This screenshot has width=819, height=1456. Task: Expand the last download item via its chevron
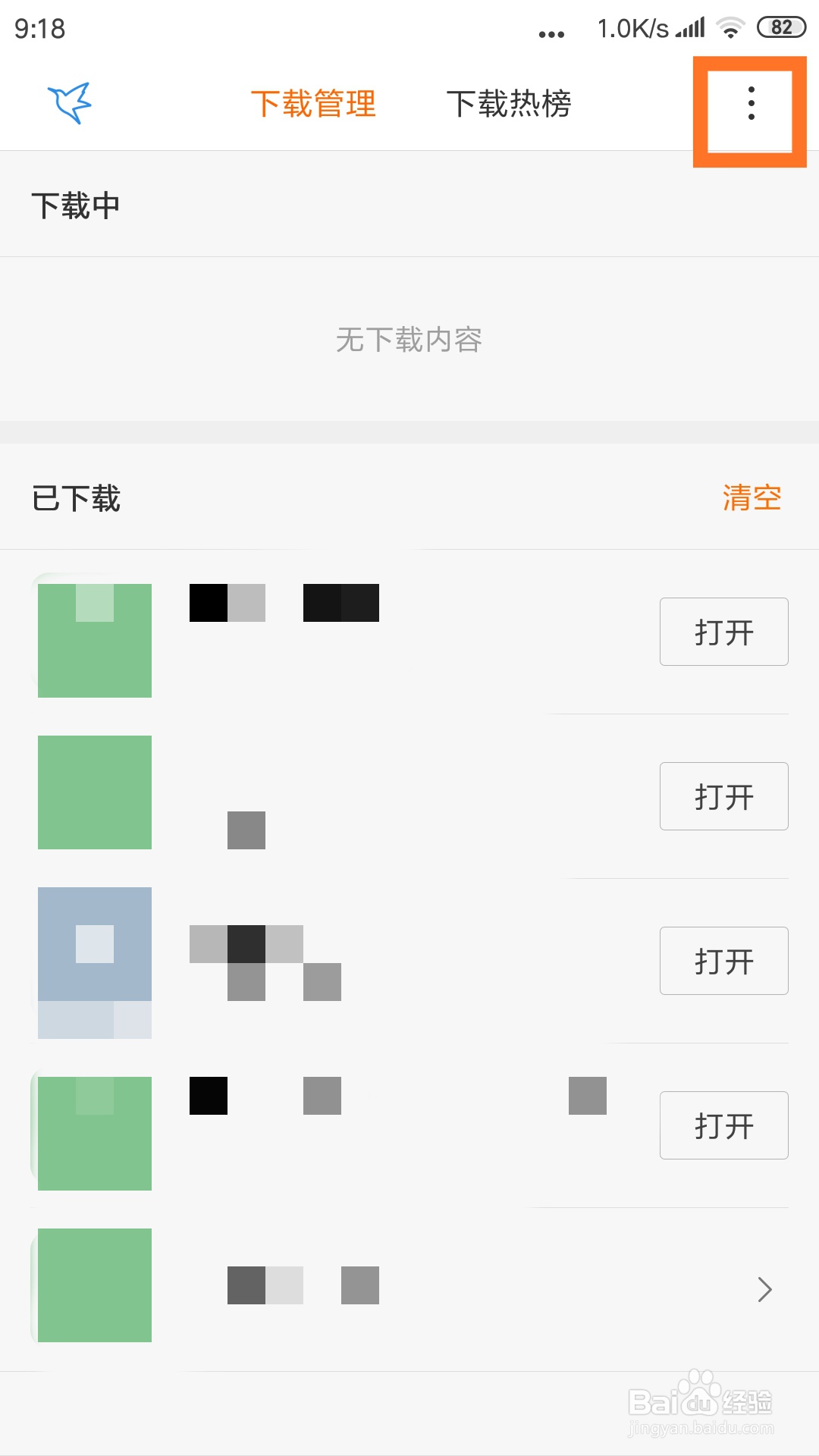pos(765,1289)
